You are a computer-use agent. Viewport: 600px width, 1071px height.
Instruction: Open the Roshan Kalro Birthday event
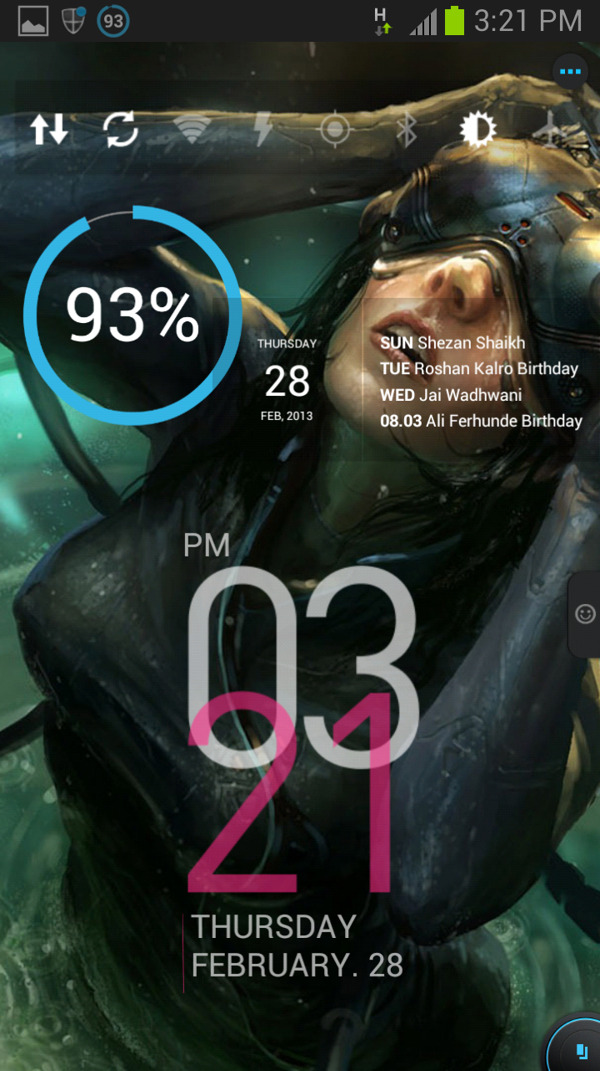(479, 369)
